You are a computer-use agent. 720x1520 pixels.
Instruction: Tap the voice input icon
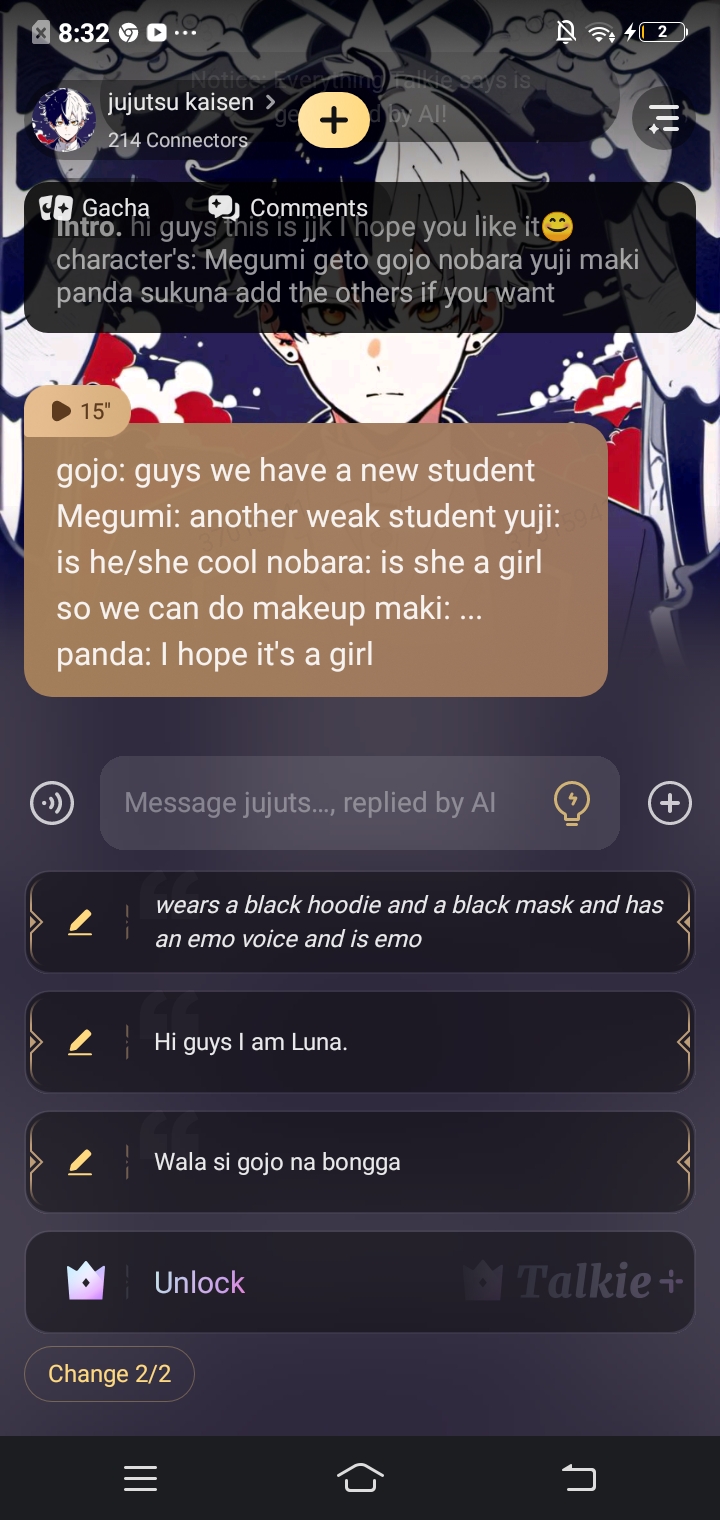click(x=52, y=803)
